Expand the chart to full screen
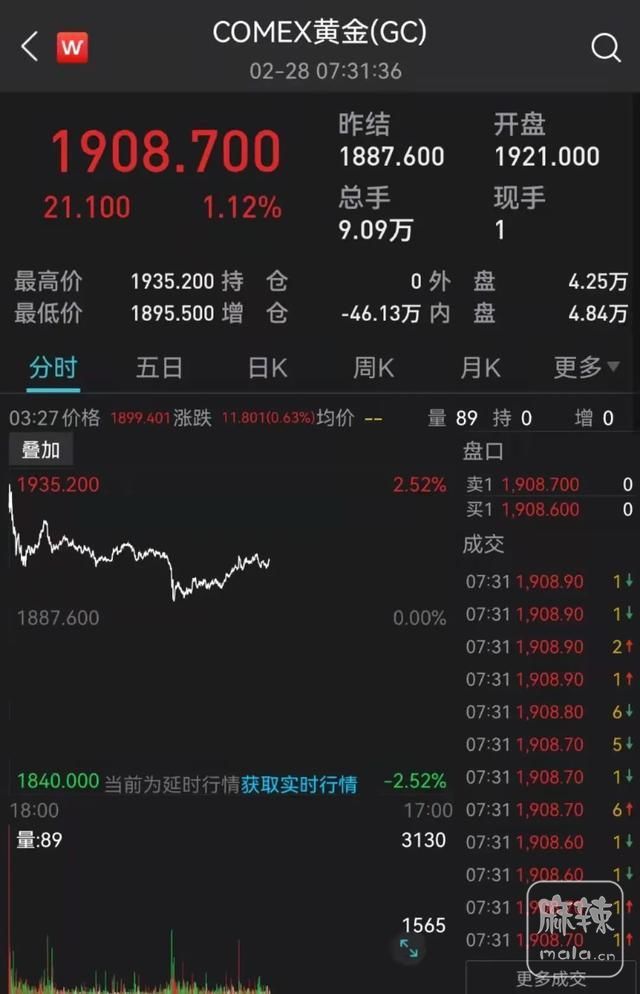Image resolution: width=640 pixels, height=994 pixels. [409, 947]
